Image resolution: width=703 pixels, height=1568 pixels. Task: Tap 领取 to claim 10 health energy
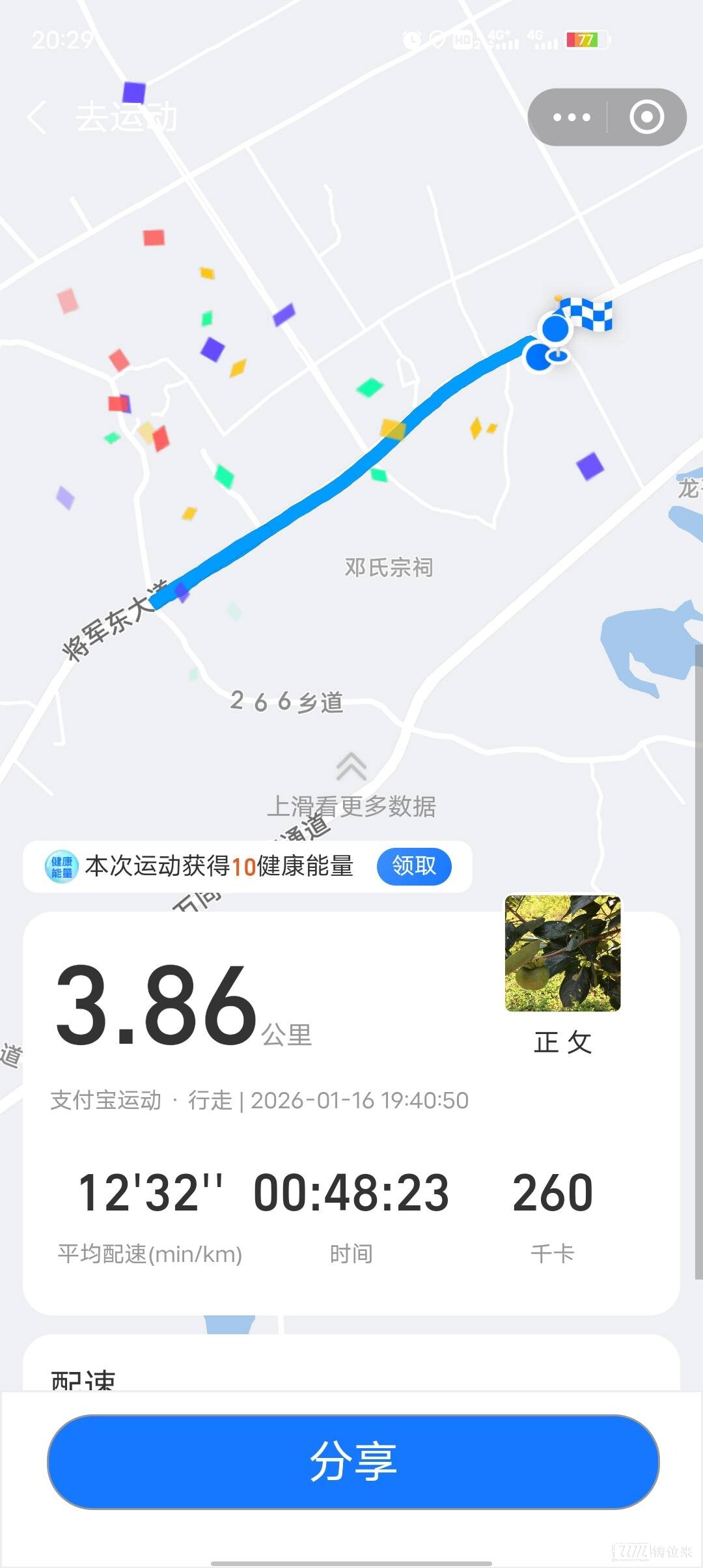point(414,866)
